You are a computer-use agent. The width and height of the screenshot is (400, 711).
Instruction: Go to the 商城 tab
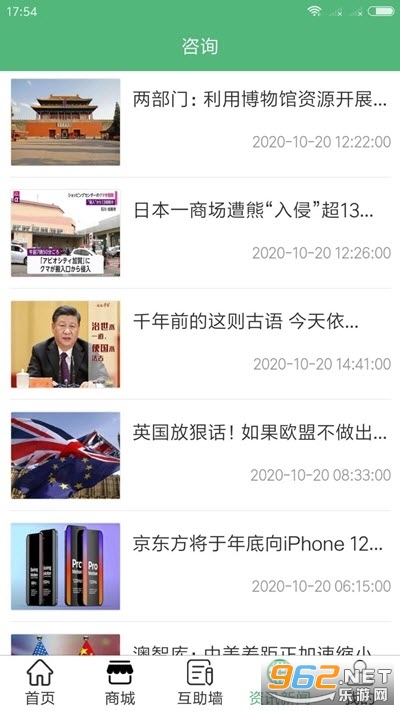(120, 683)
